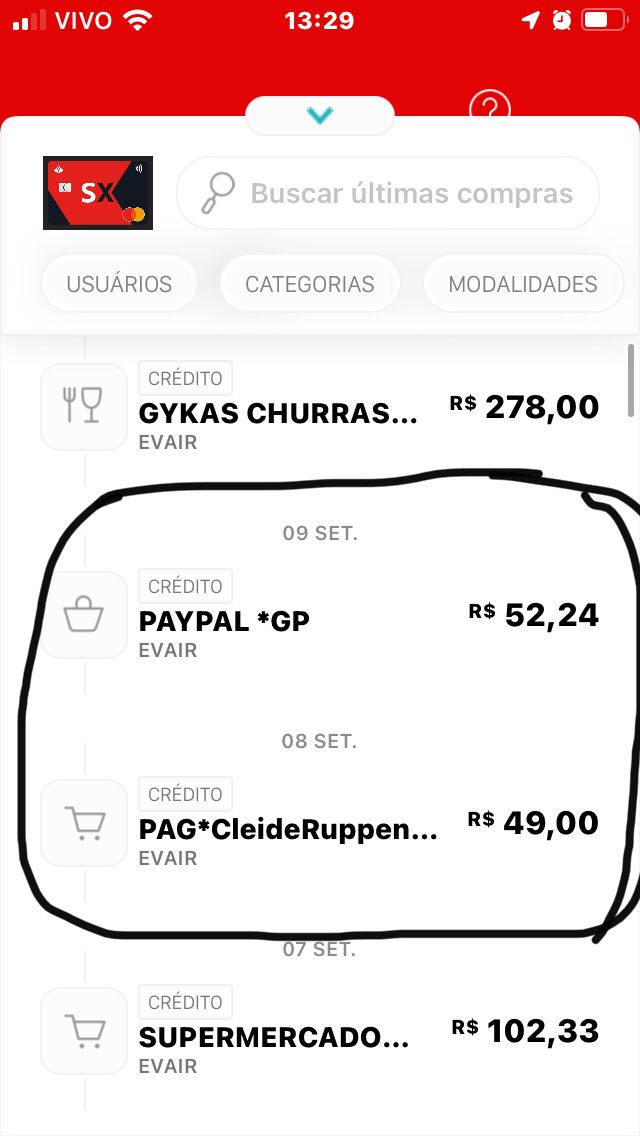Tap the SX credit card image

tap(98, 193)
